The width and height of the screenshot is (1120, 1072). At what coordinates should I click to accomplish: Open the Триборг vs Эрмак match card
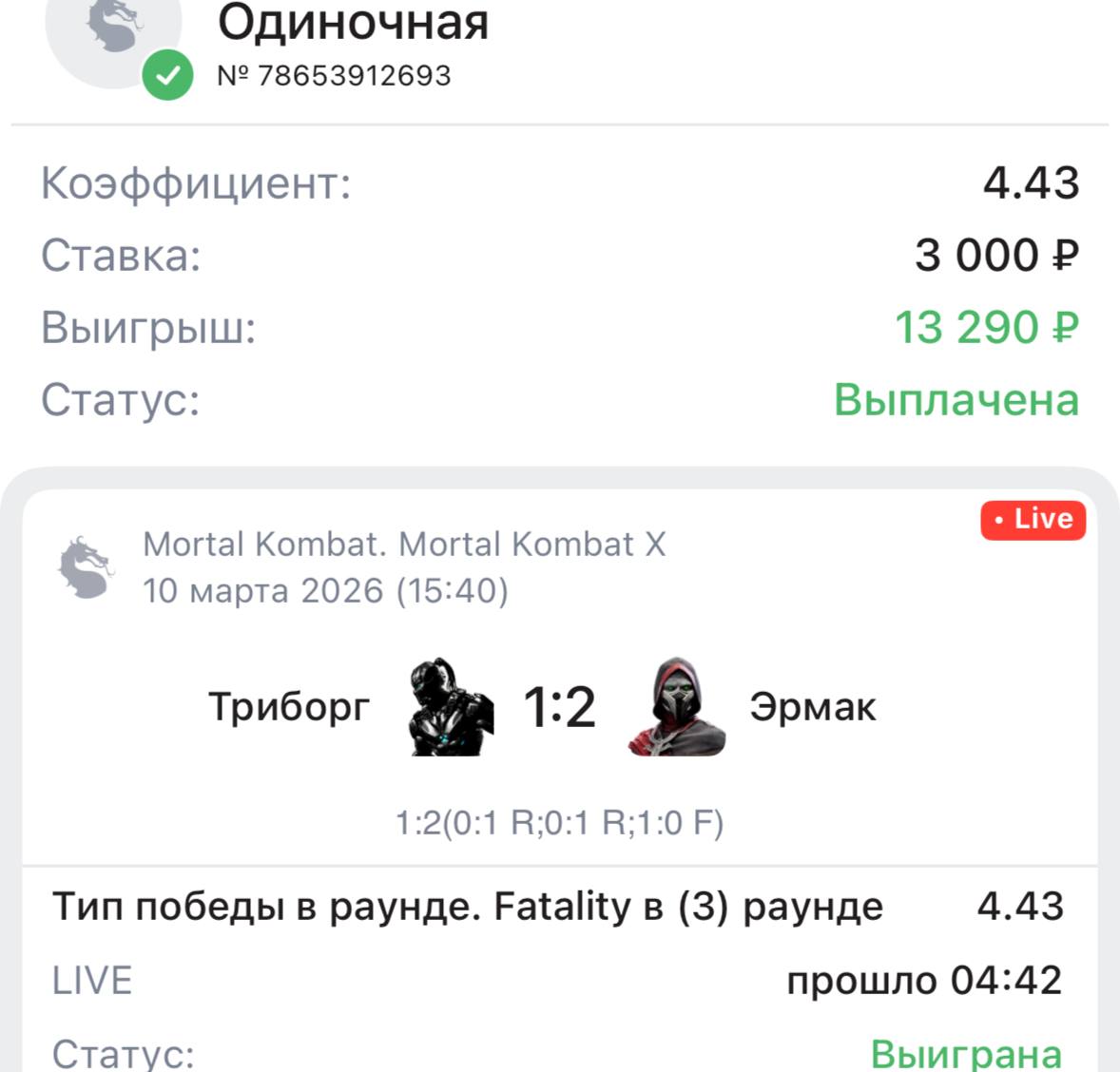559,707
